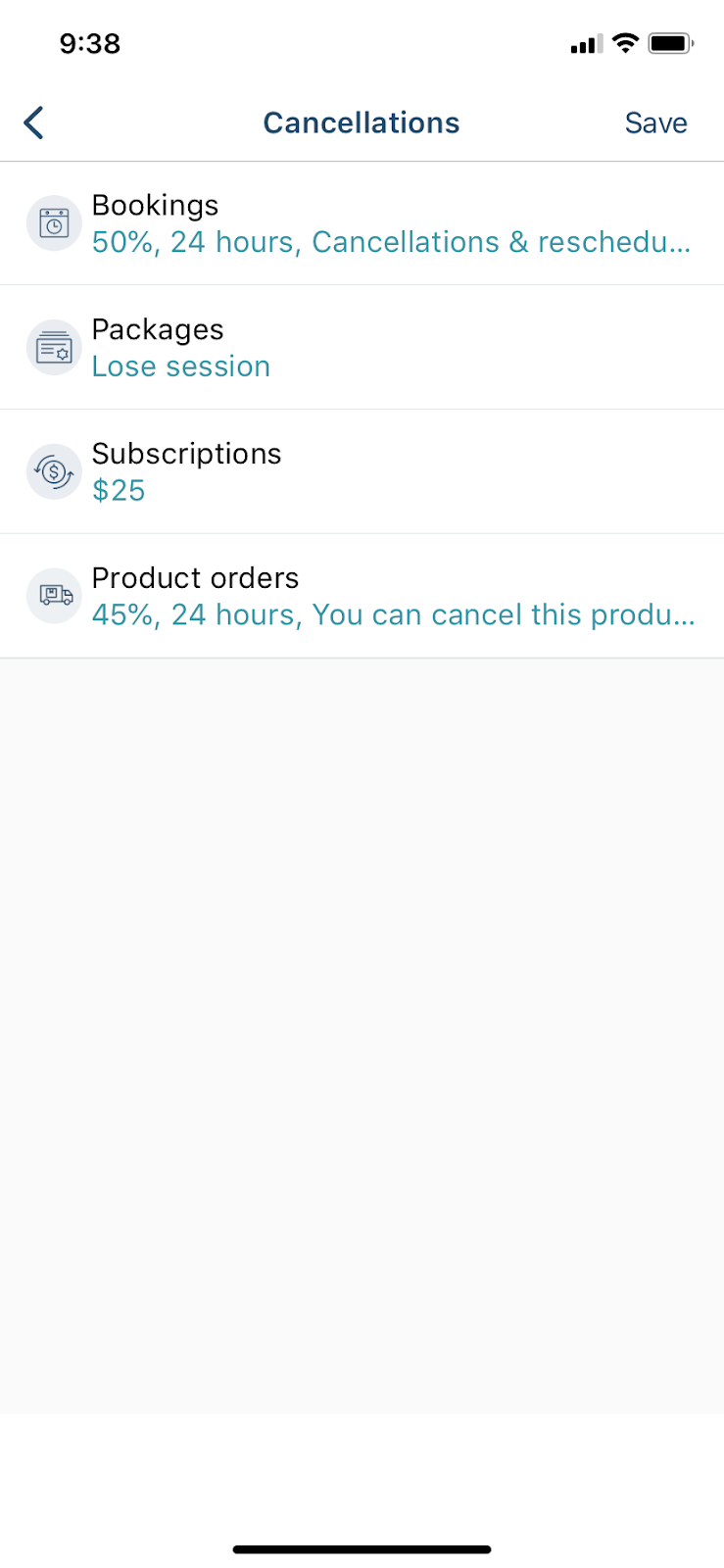Open Product orders cancellation policy
Viewport: 724px width, 1568px height.
(362, 596)
